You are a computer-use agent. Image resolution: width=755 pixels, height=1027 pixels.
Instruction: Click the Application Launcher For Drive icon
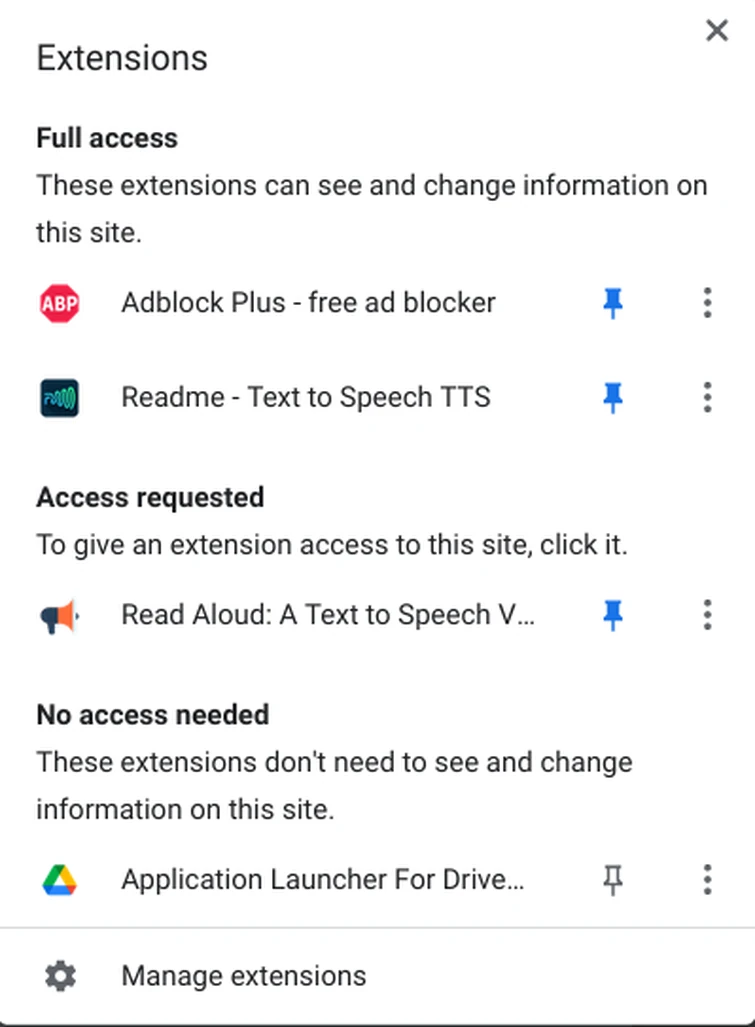tap(59, 880)
